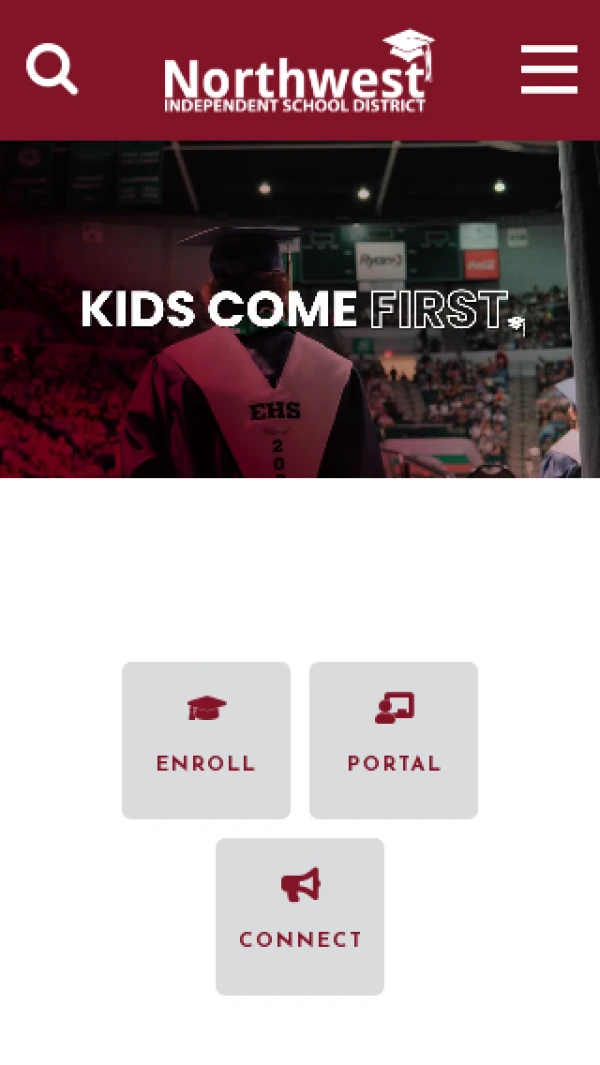This screenshot has height=1065, width=600.
Task: Open the hamburger menu
Action: (x=549, y=69)
